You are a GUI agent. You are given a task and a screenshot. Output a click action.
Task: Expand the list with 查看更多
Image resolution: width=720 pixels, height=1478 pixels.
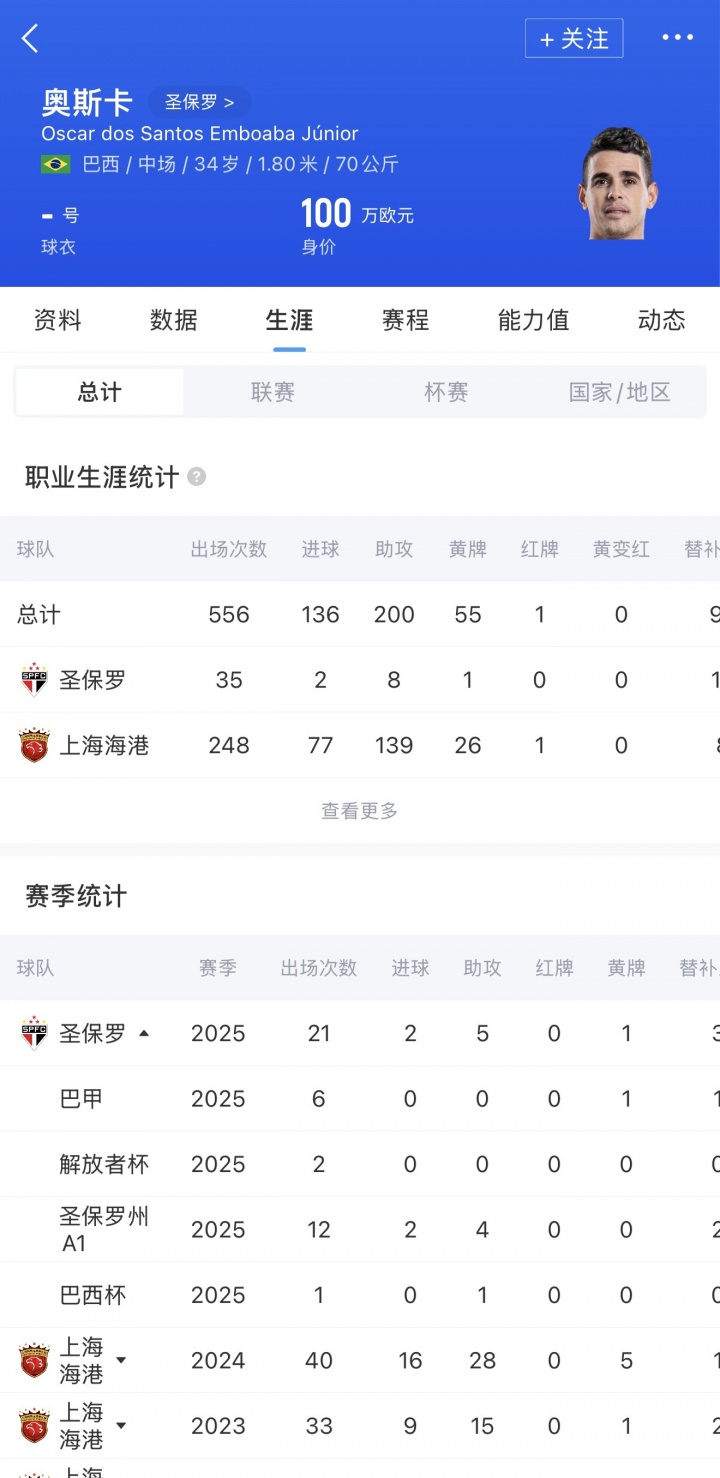(360, 811)
